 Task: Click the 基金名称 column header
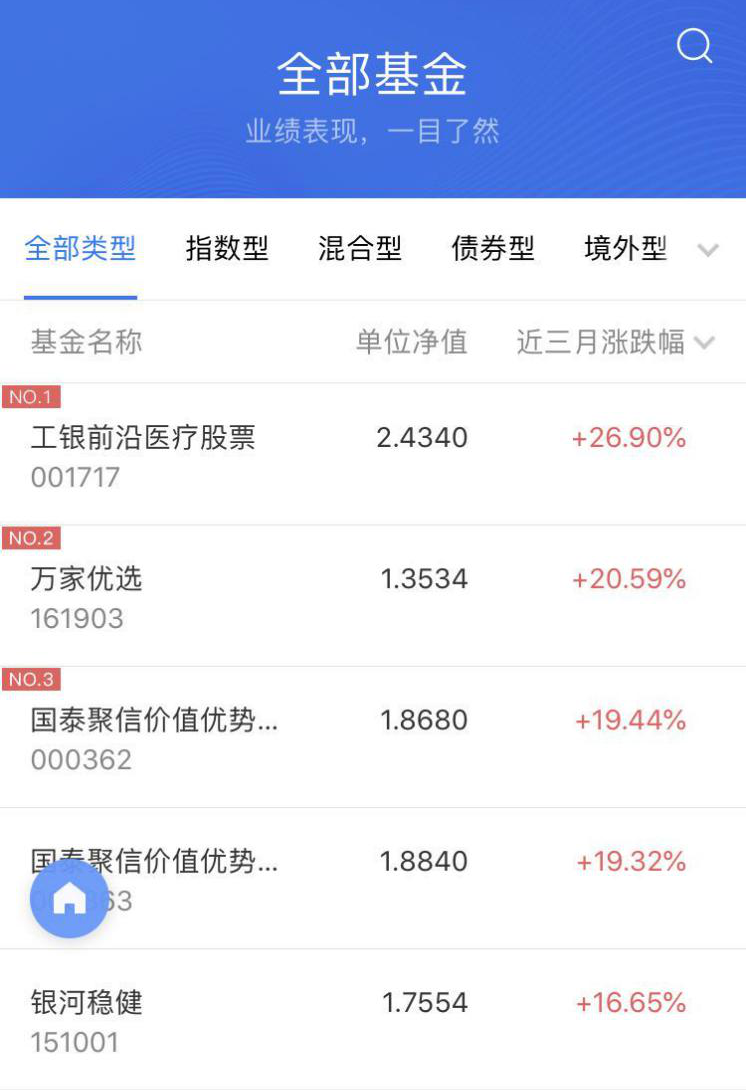[x=82, y=343]
